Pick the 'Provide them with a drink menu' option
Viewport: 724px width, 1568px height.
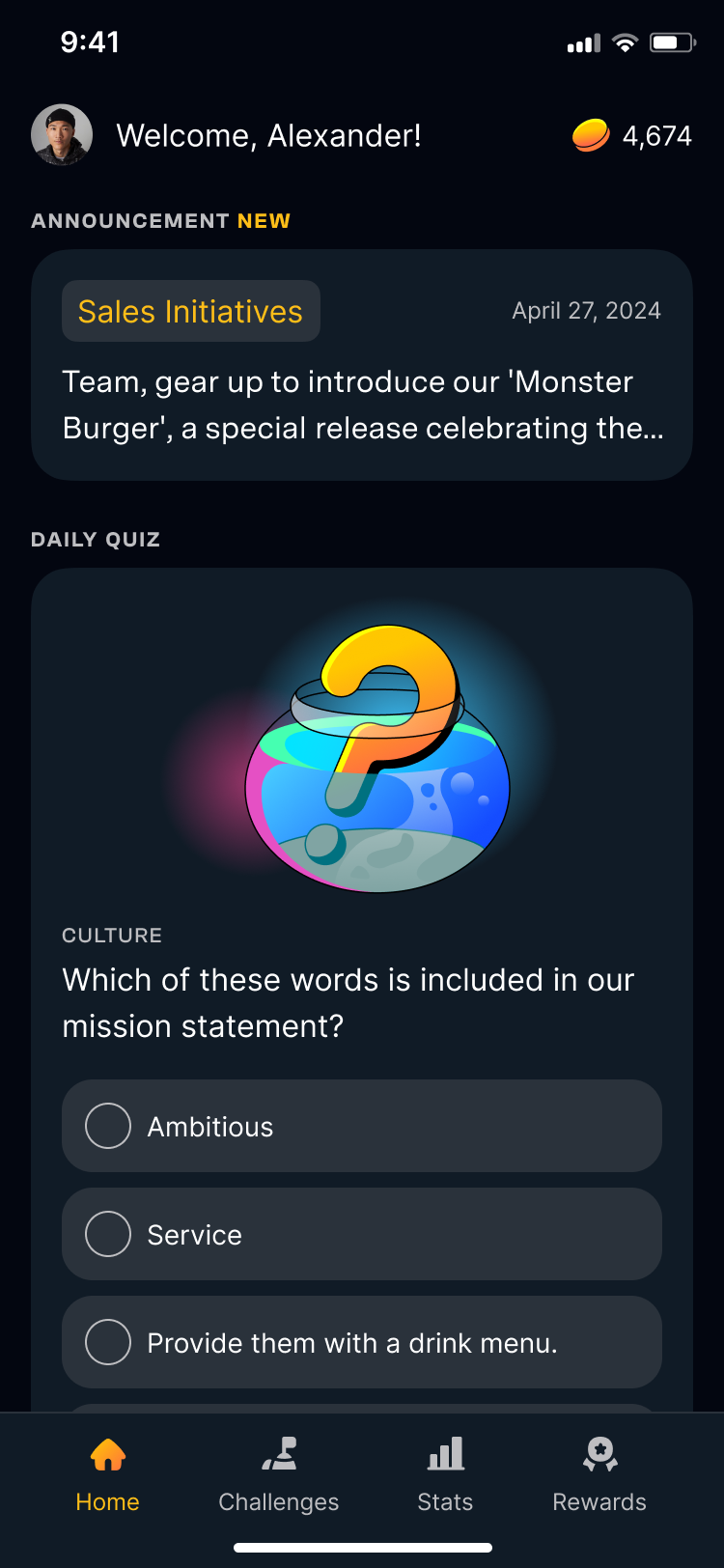point(362,1342)
